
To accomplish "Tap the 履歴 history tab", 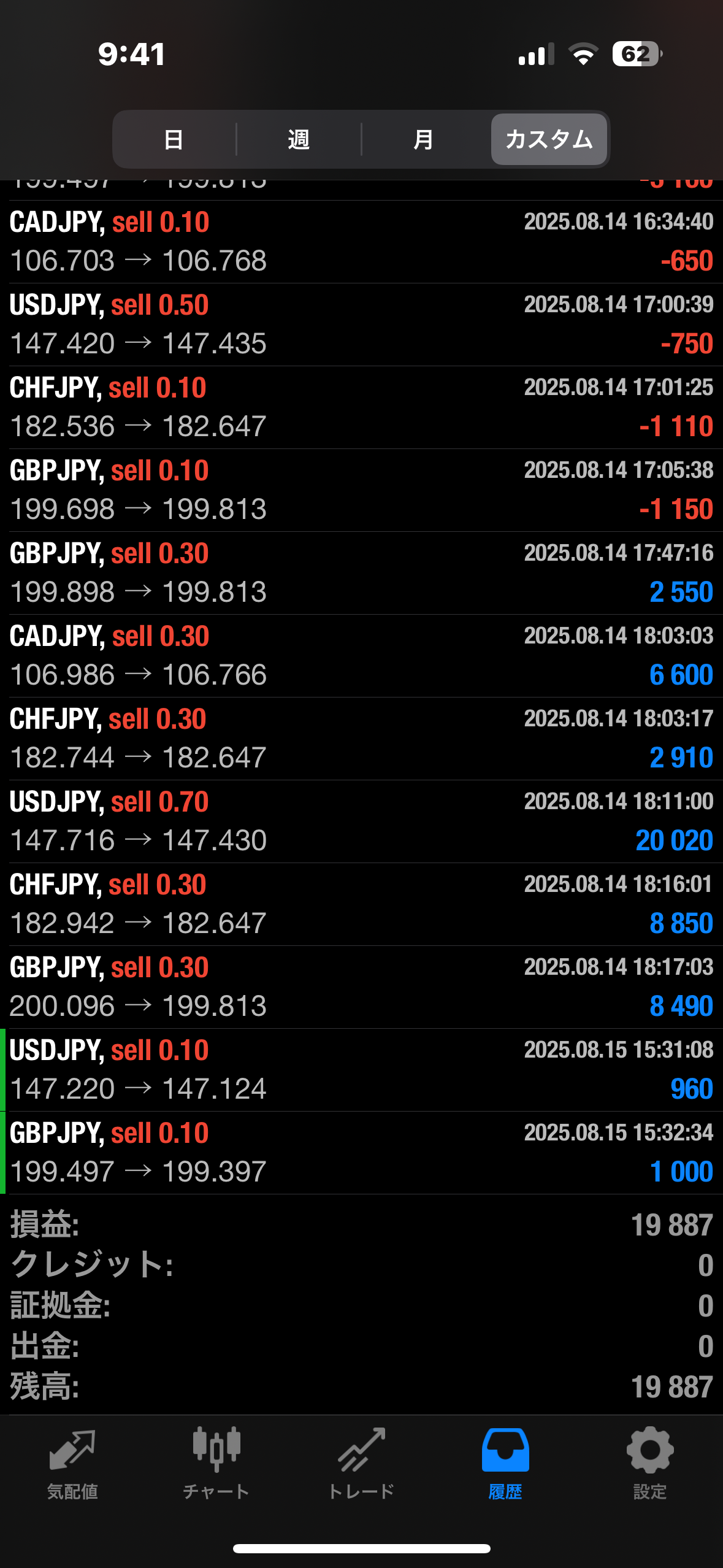I will coord(505,1463).
